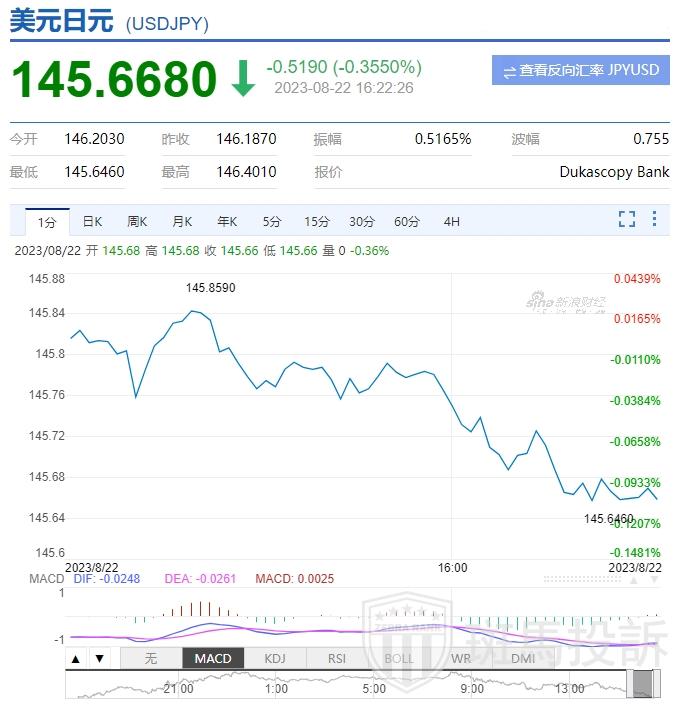Show the 月K chart

(182, 221)
